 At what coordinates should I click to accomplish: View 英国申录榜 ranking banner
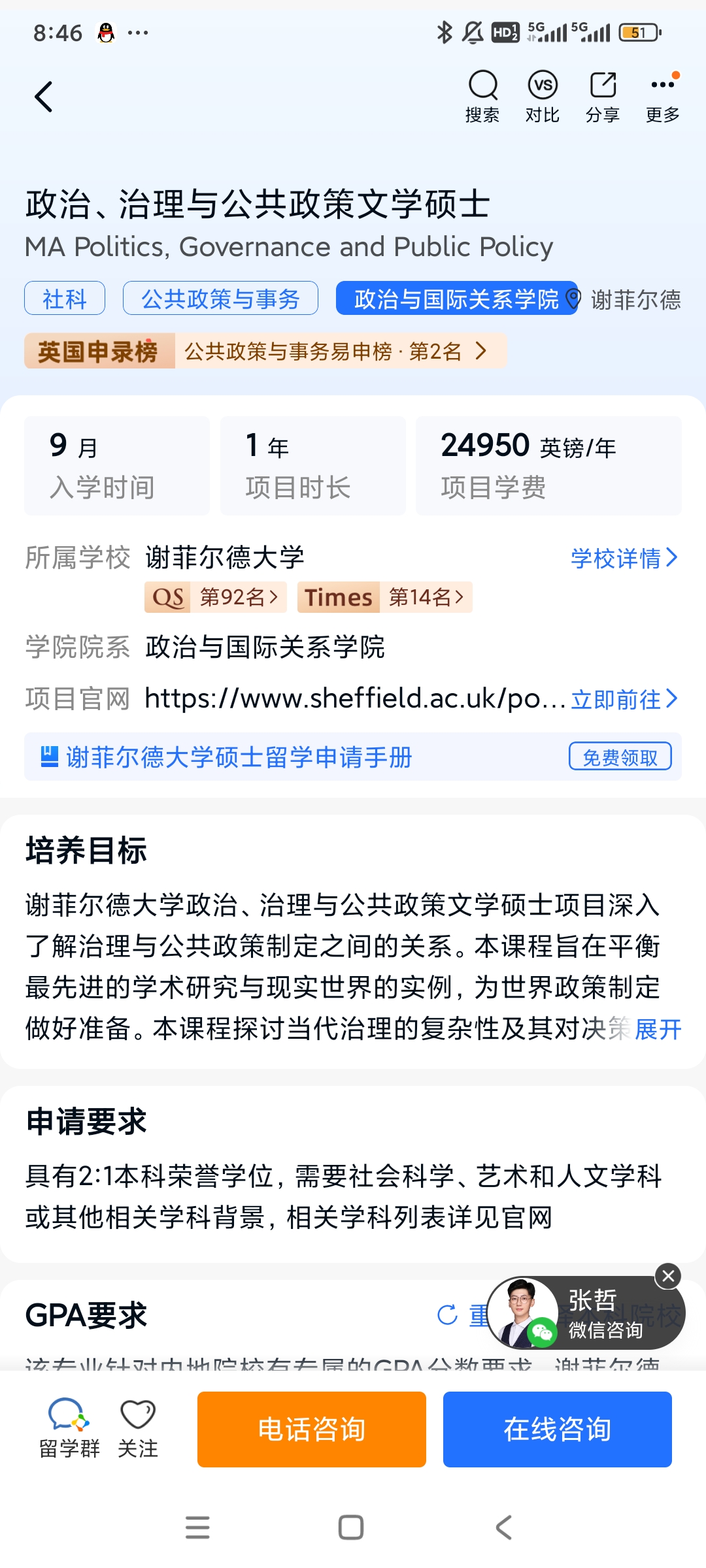pos(265,351)
